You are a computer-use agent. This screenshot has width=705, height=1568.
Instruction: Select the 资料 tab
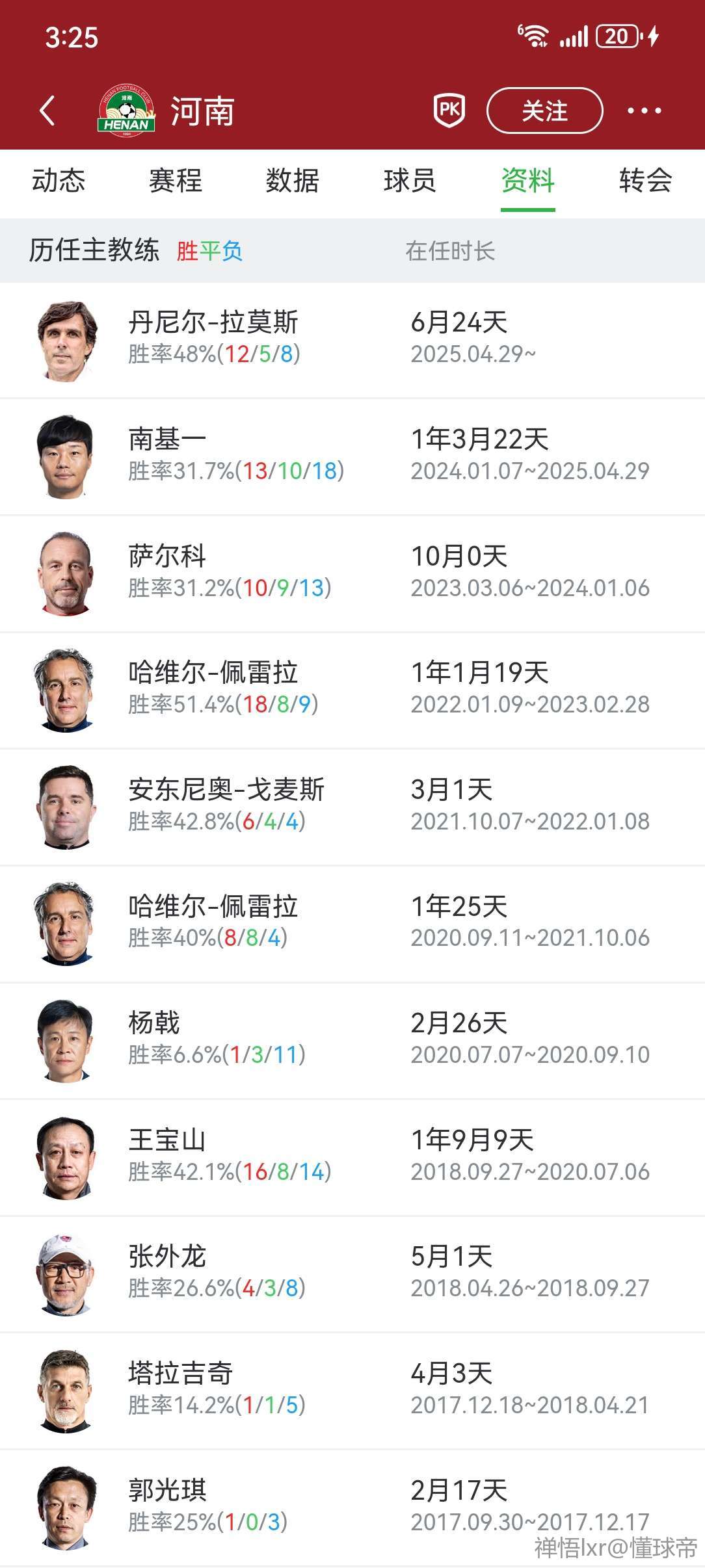[x=527, y=181]
